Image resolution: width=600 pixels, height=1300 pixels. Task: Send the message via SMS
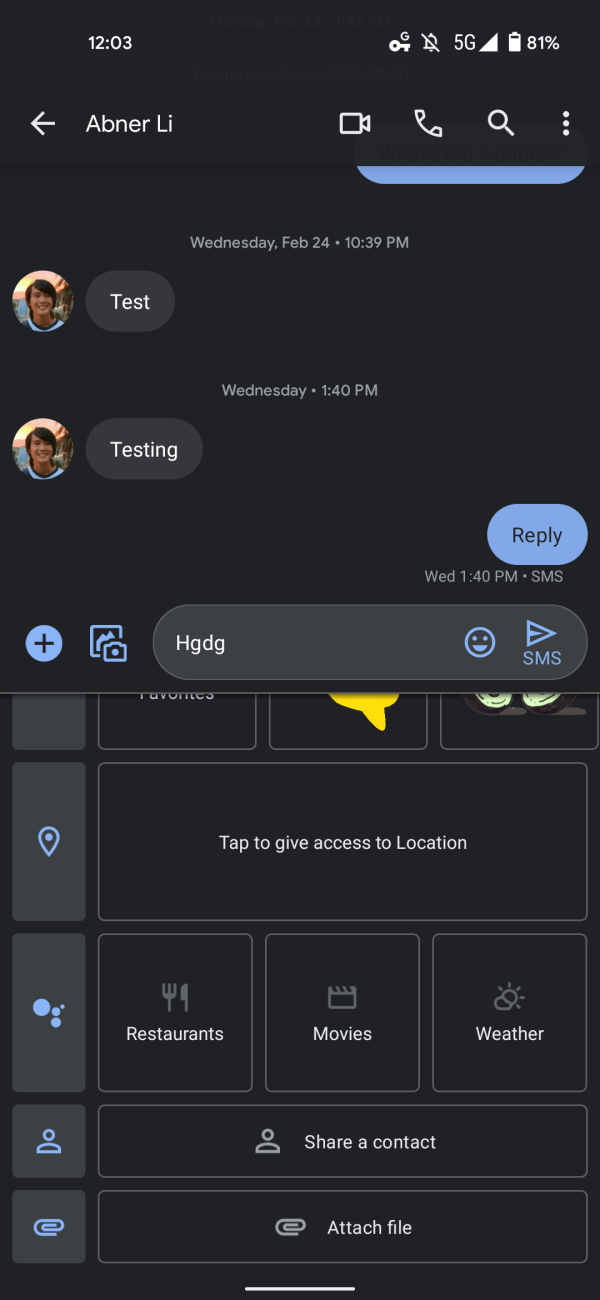(541, 643)
